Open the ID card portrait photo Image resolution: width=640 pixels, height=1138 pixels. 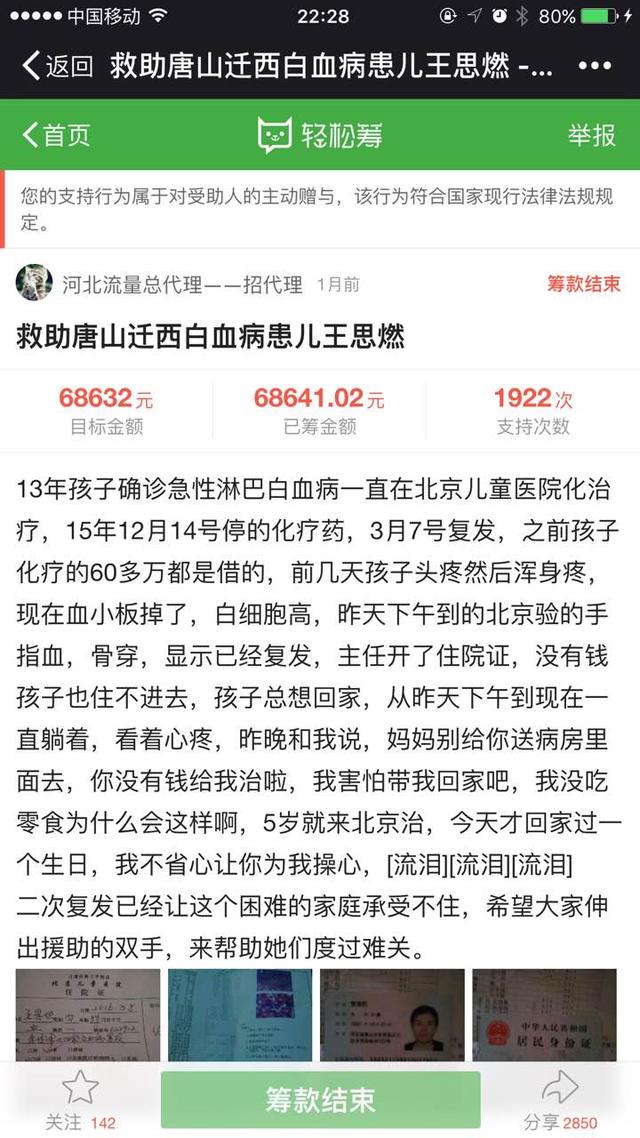[x=392, y=1015]
